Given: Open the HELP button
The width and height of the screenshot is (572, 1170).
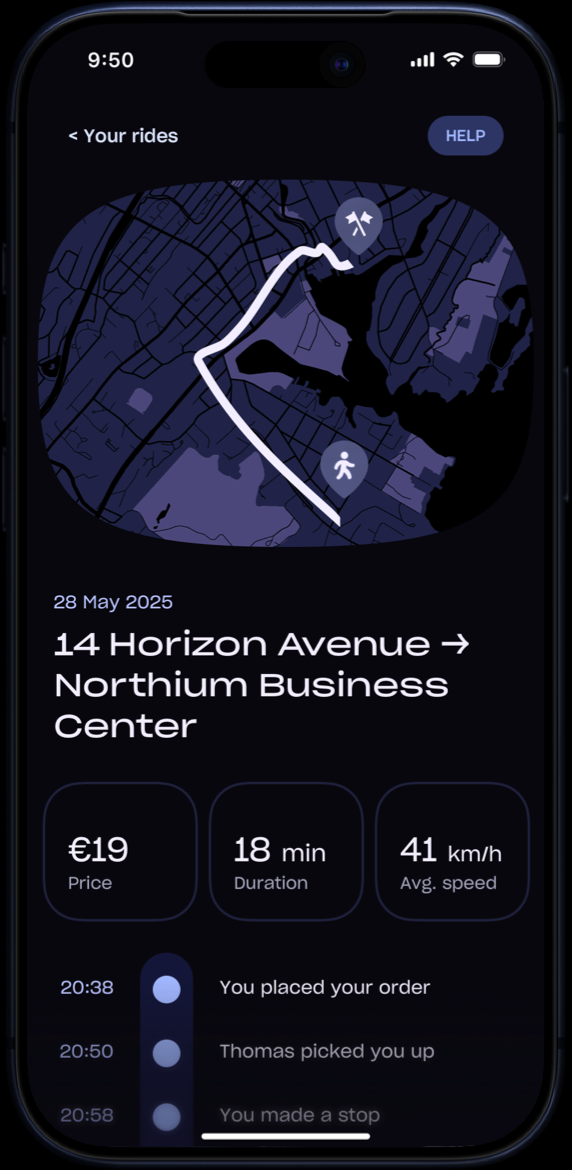Looking at the screenshot, I should [465, 136].
